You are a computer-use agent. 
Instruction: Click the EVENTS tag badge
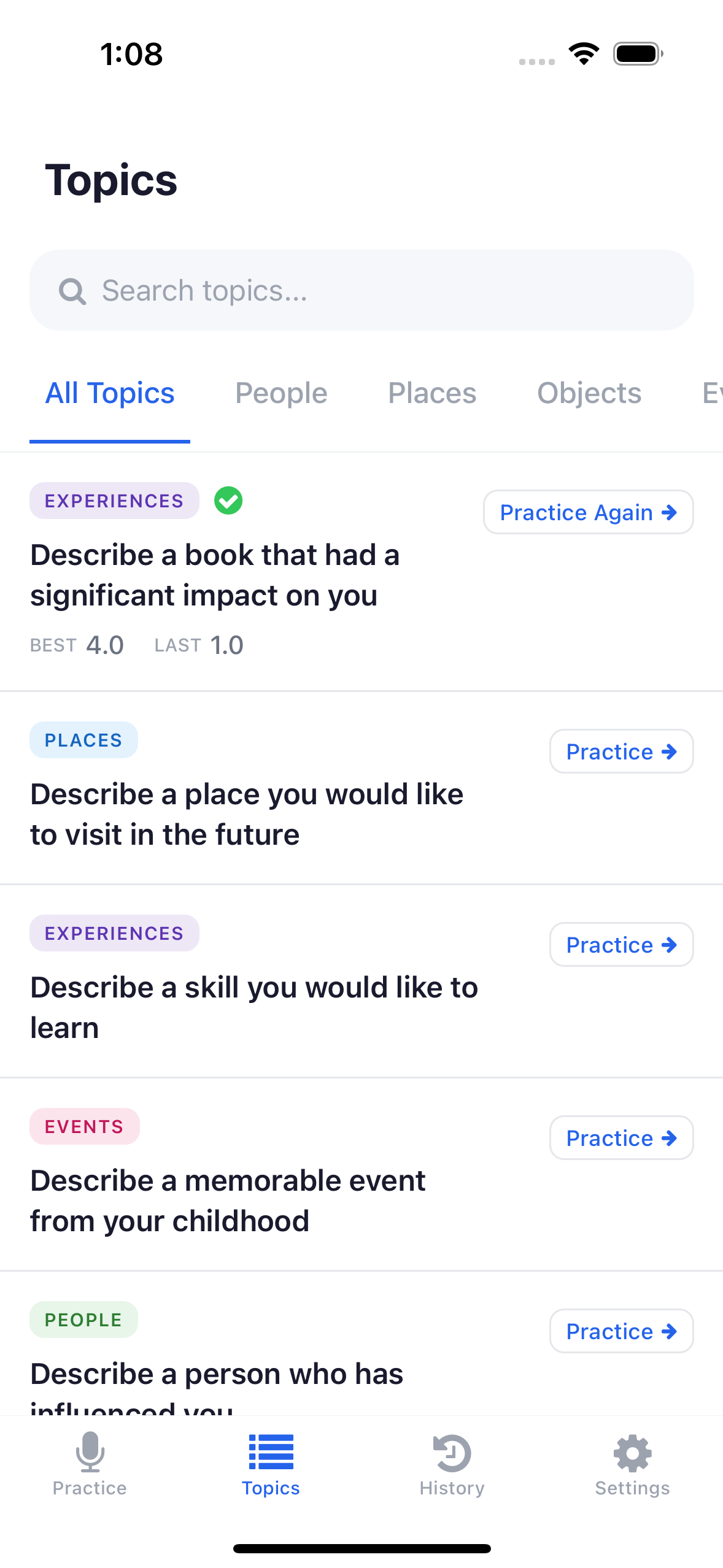(85, 1126)
